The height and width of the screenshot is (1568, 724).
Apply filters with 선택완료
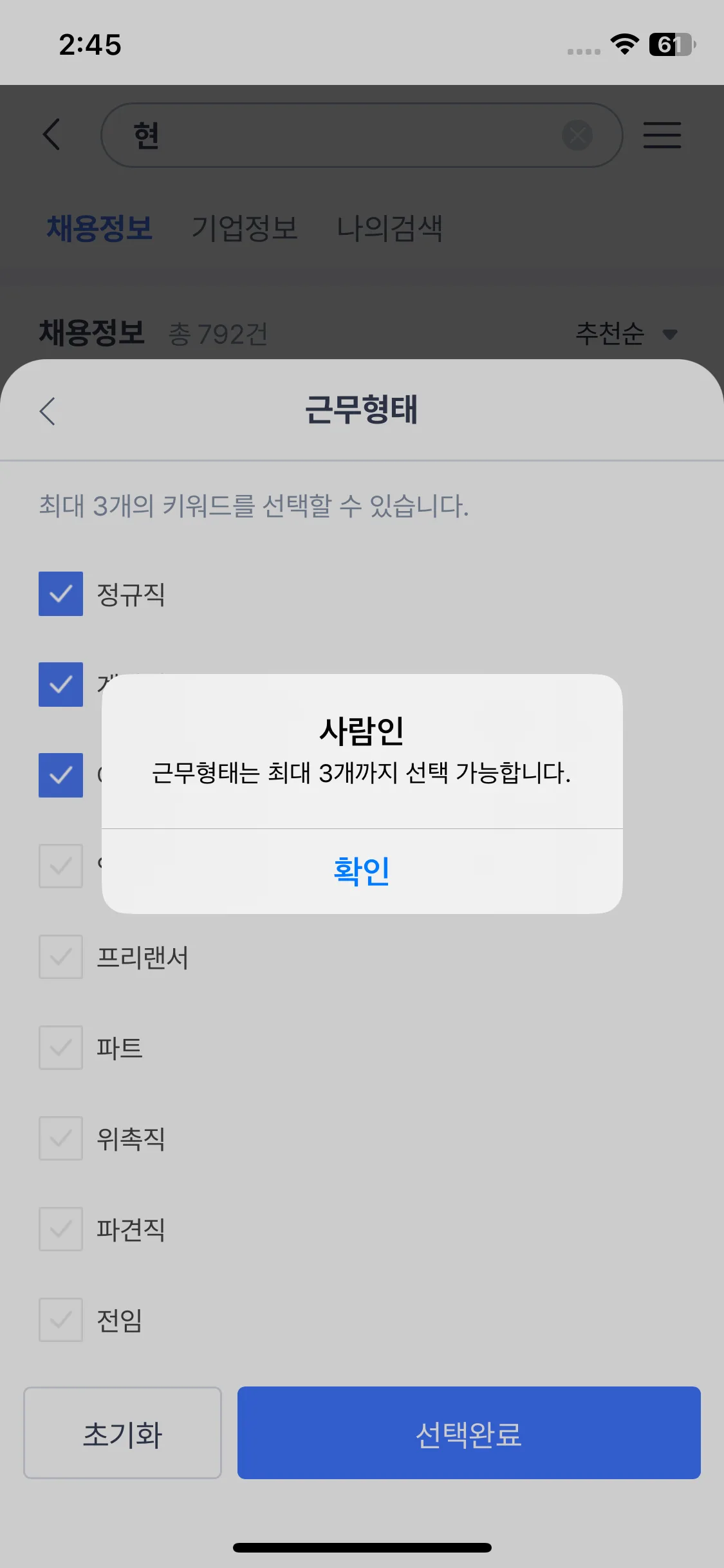tap(469, 1433)
